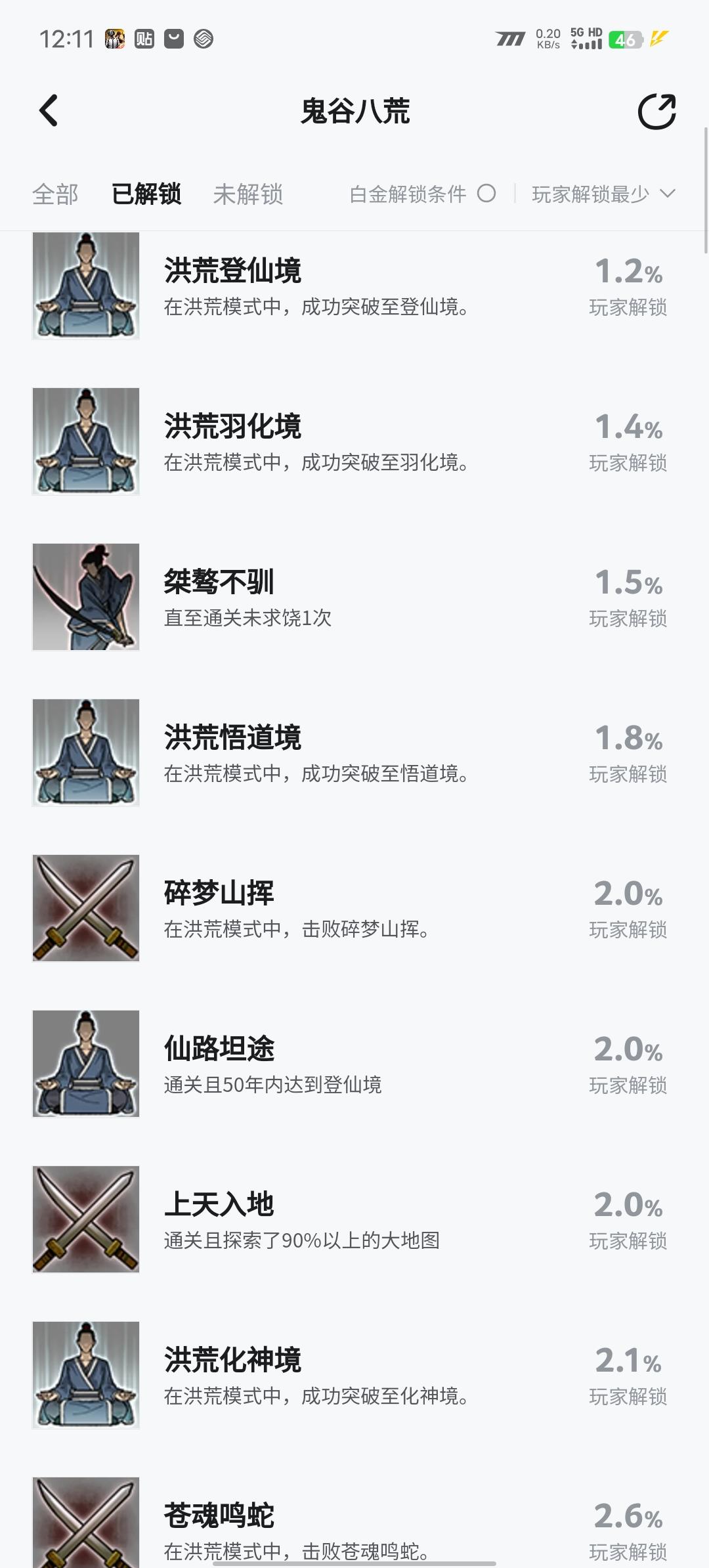Screen dimensions: 709x1568
Task: Select the 上天入地 crossed swords icon
Action: tap(86, 1220)
